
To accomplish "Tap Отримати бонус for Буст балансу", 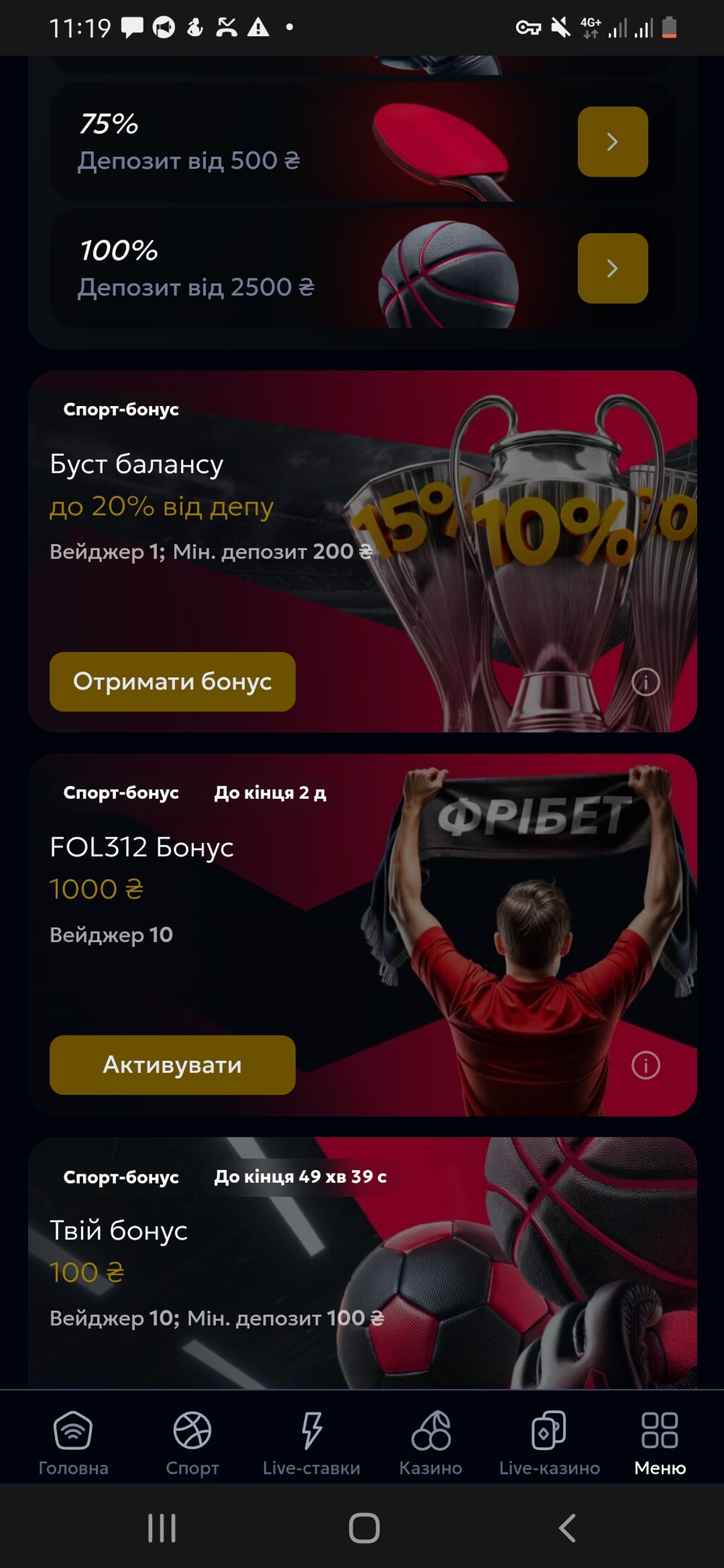I will pos(172,682).
